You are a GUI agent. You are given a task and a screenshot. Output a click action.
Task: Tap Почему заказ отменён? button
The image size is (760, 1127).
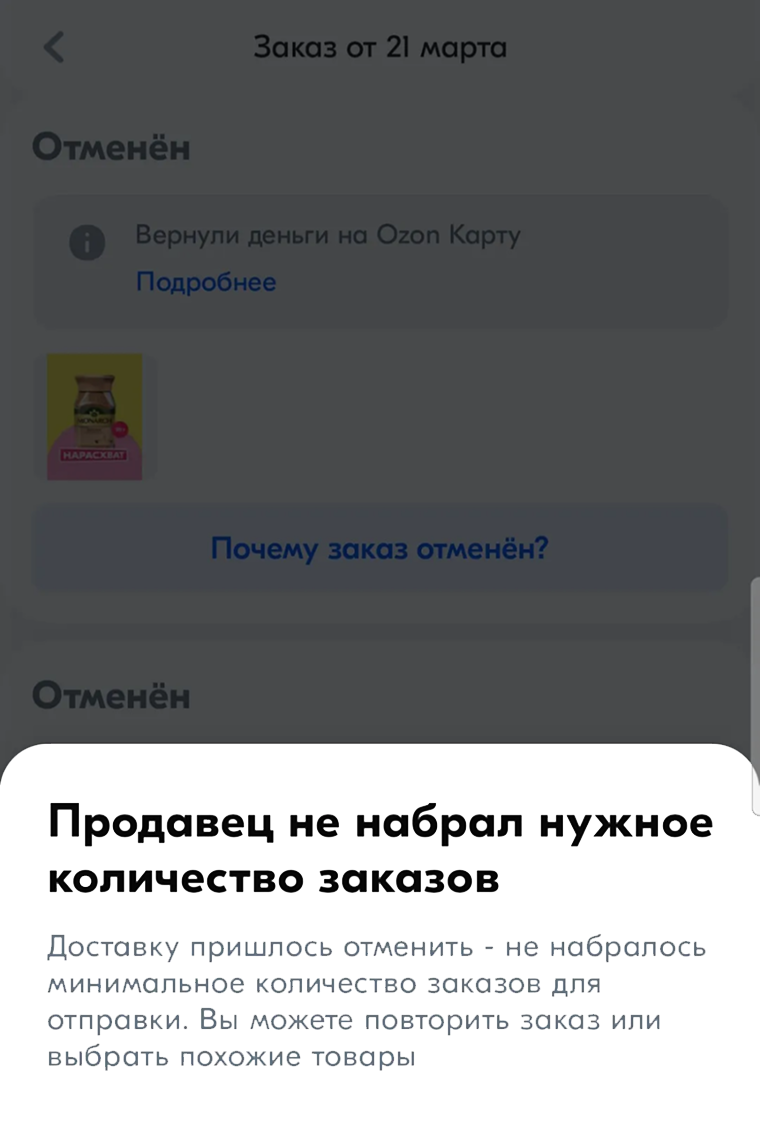[x=380, y=548]
